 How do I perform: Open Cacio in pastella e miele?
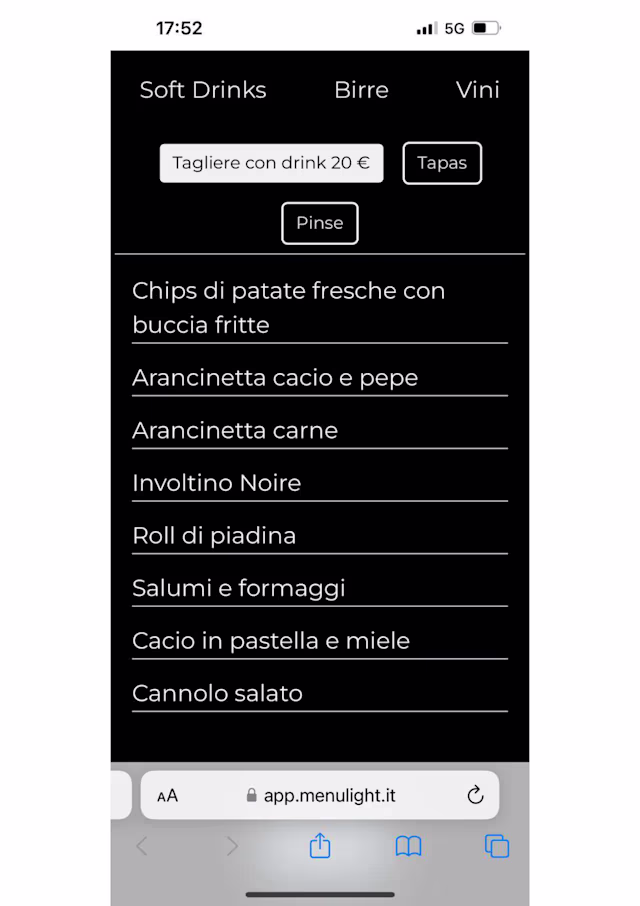point(320,641)
